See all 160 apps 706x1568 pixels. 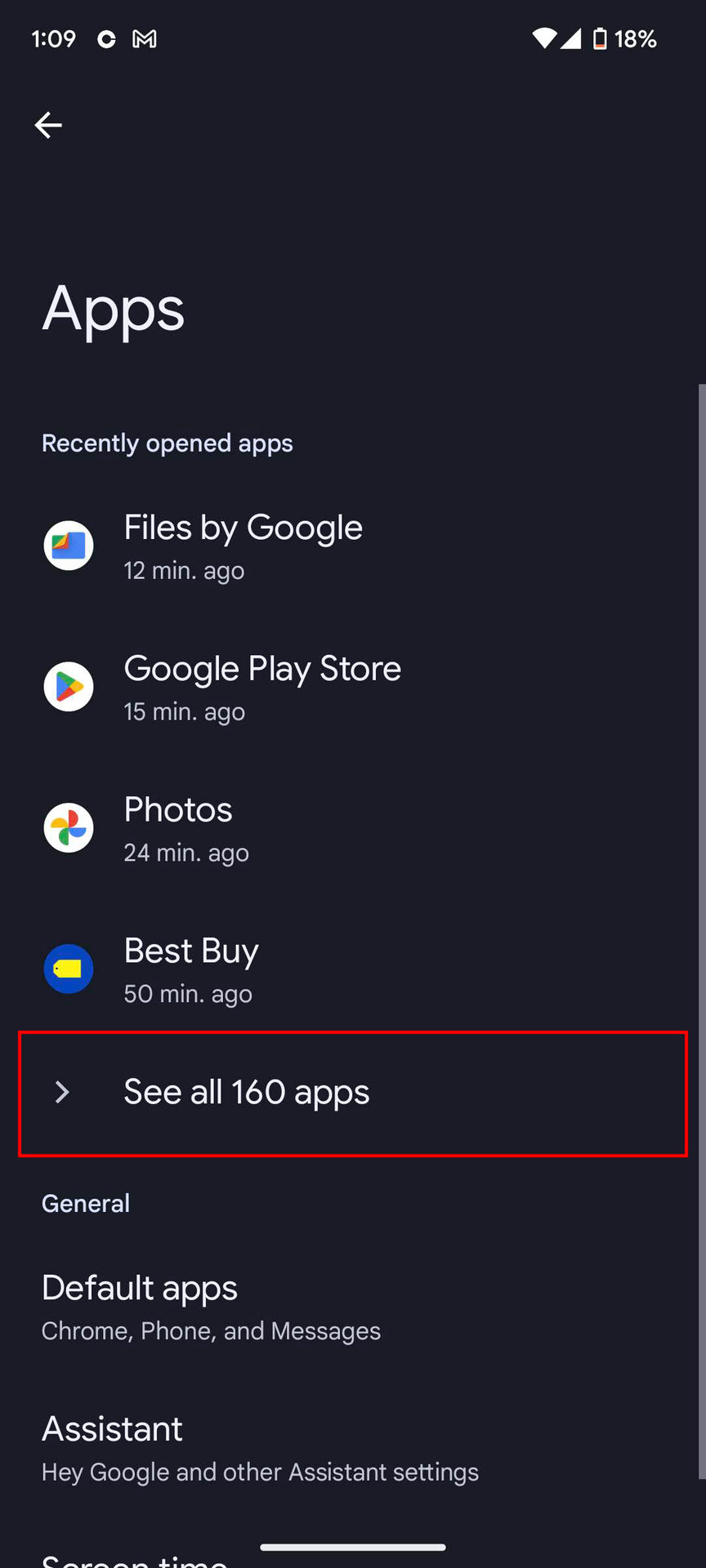coord(246,1093)
